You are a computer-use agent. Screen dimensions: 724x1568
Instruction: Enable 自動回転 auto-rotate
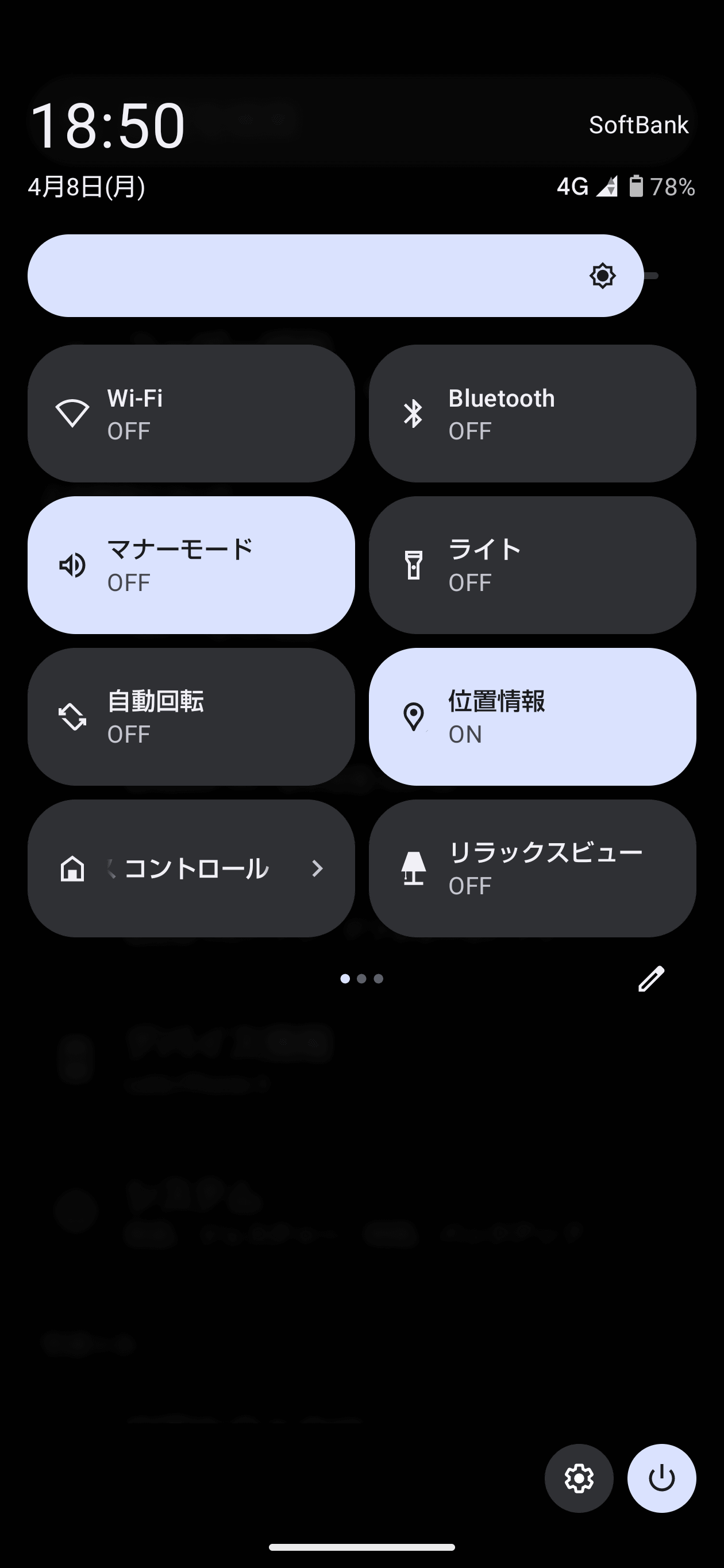(191, 717)
